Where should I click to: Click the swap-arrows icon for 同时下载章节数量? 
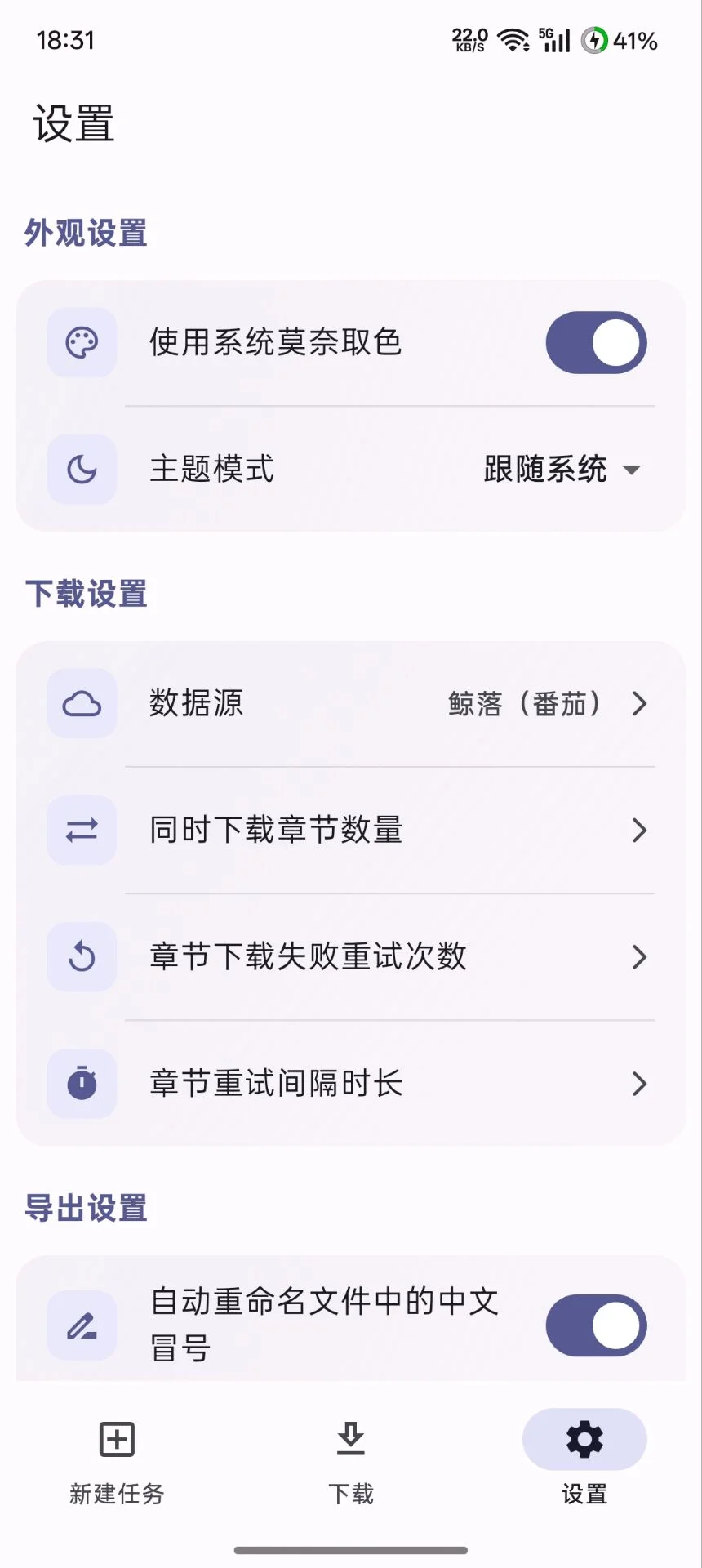point(82,830)
